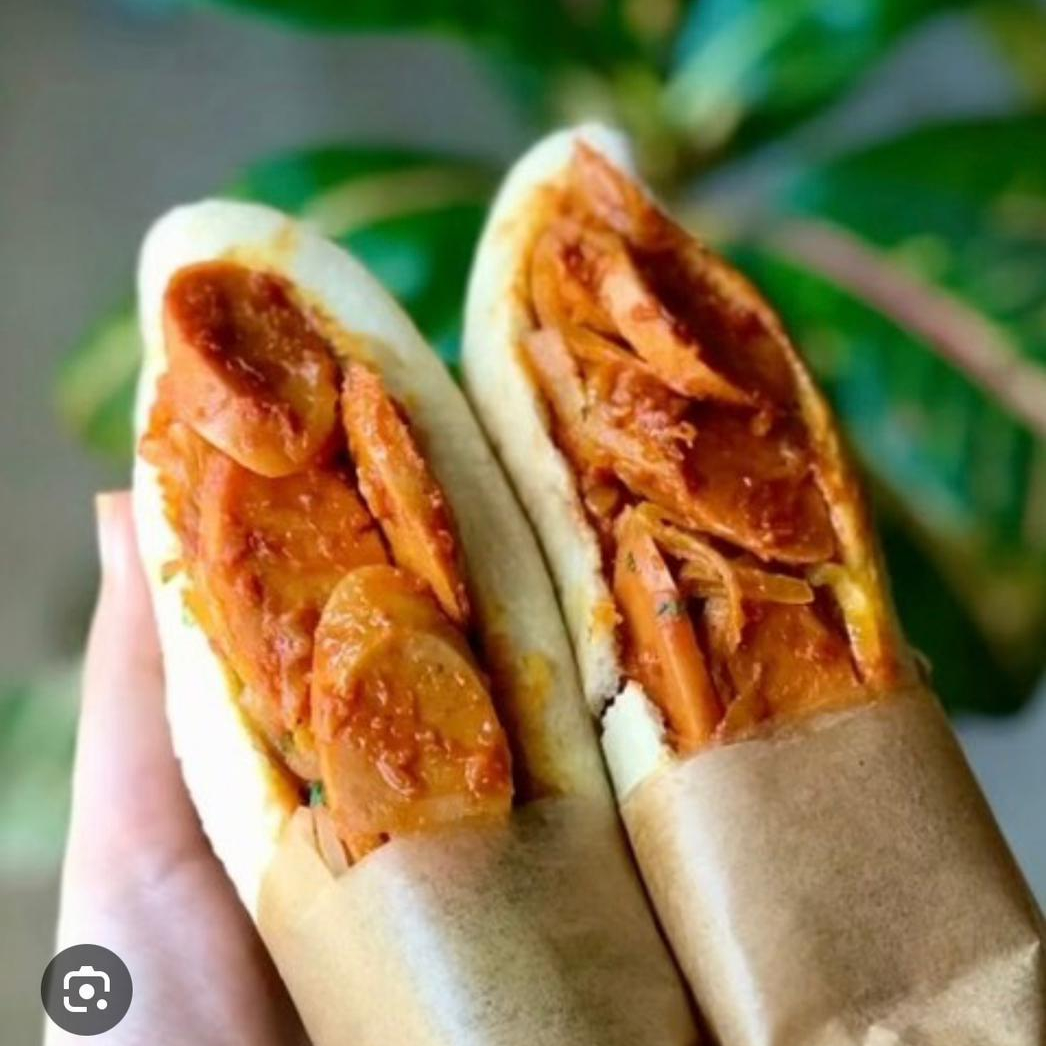The height and width of the screenshot is (1046, 1046).
Task: Search this image with Google Lens
Action: 86,989
